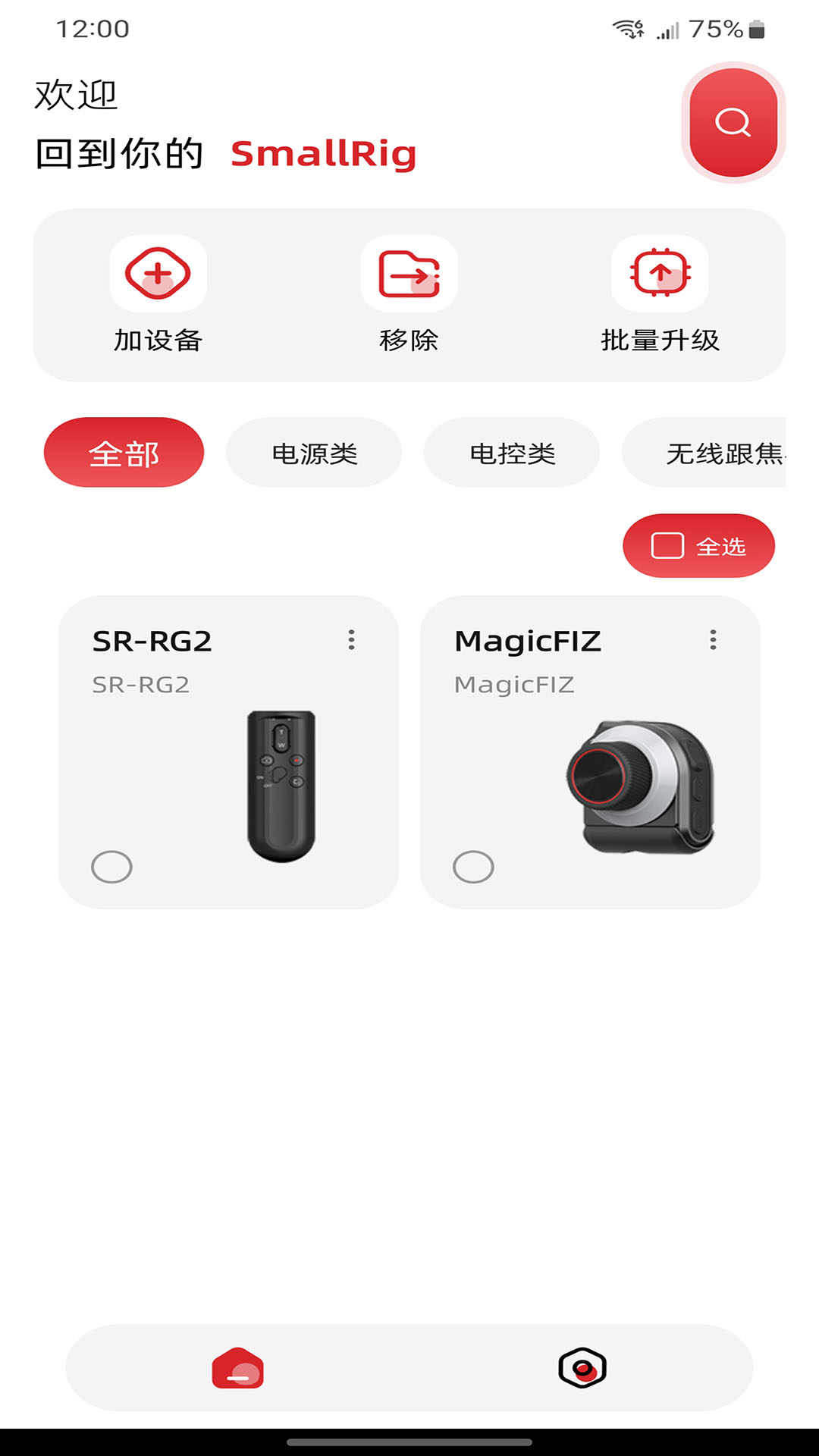The image size is (819, 1456).
Task: Switch to the 电控类 filter tab
Action: point(513,452)
